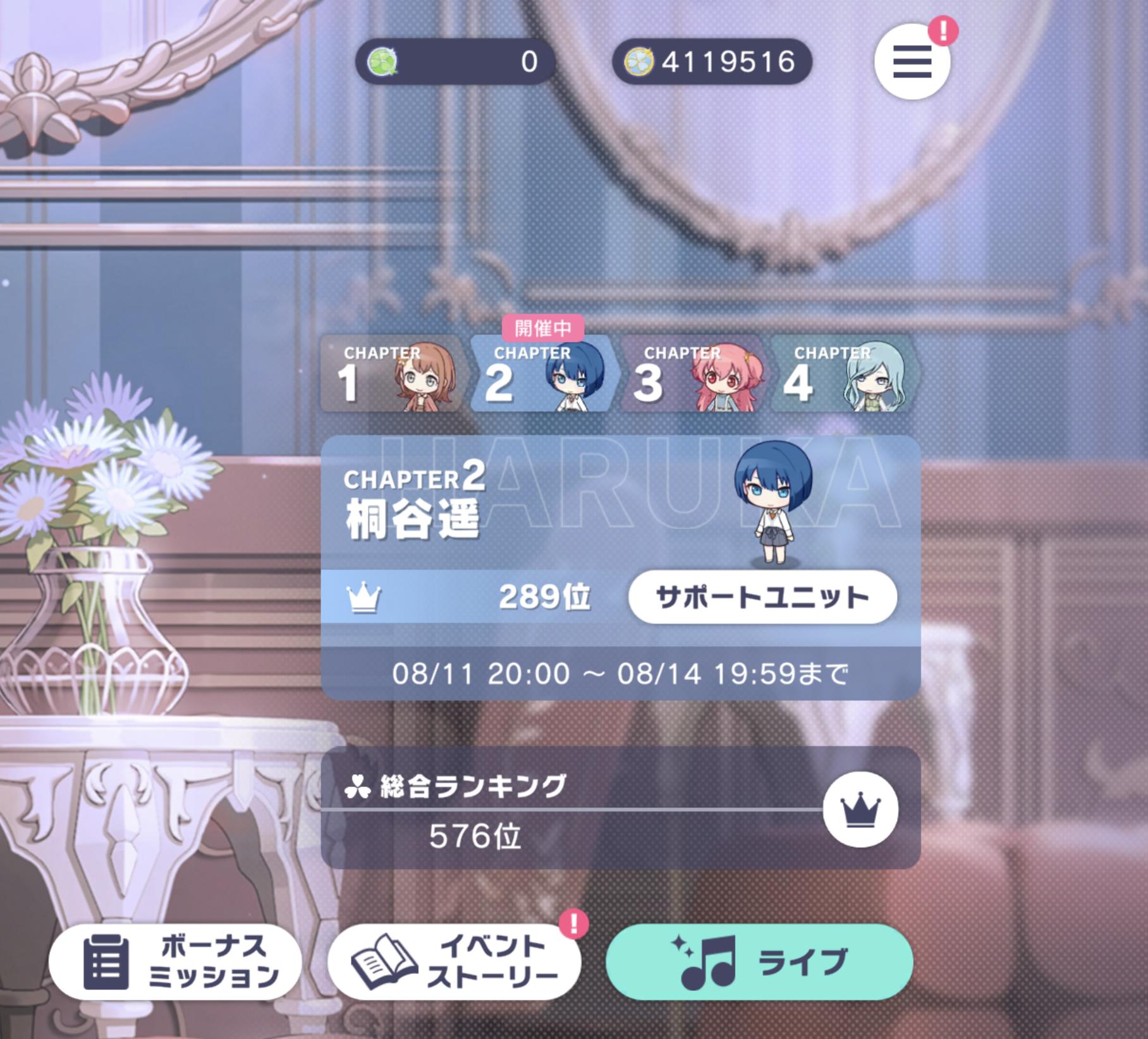This screenshot has height=1039, width=1148.
Task: Switch to Chapter 3 tab
Action: [692, 375]
